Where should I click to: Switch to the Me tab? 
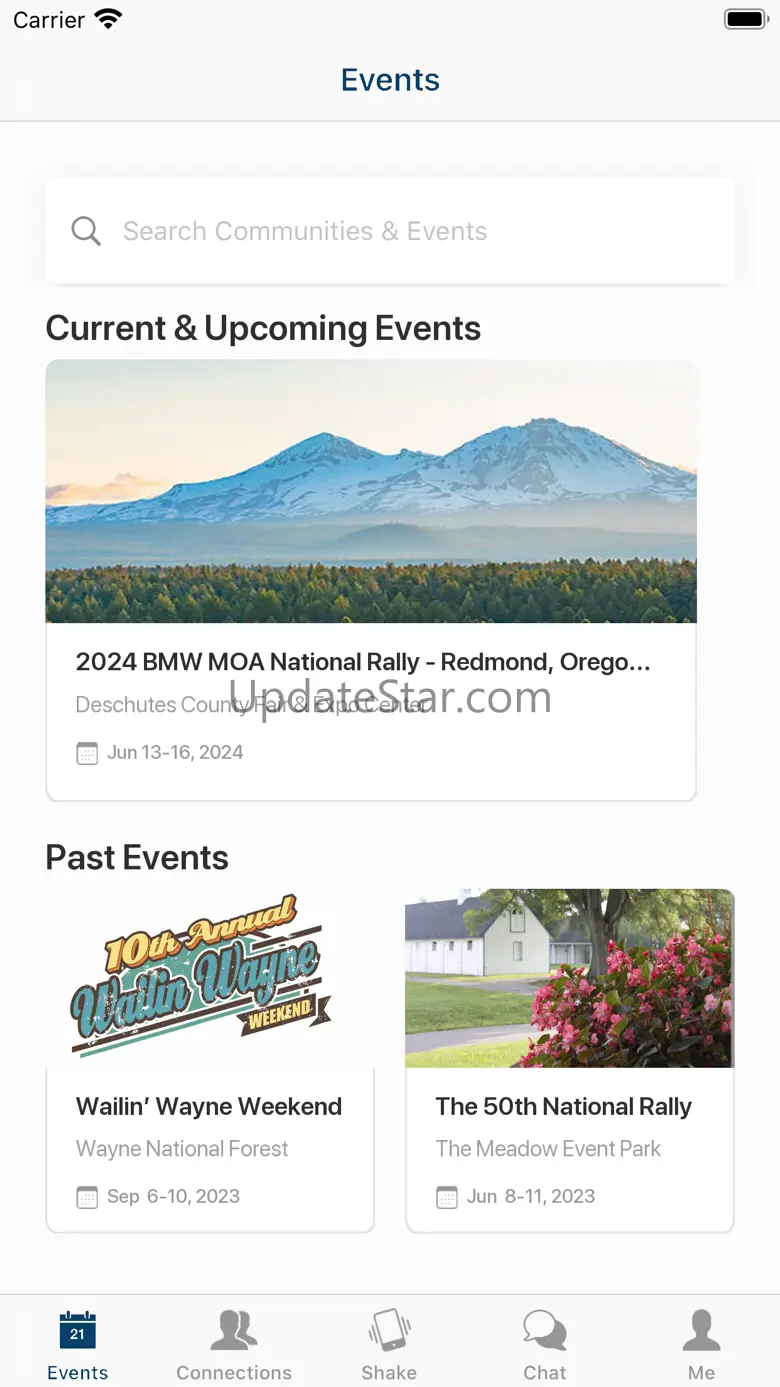click(701, 1346)
